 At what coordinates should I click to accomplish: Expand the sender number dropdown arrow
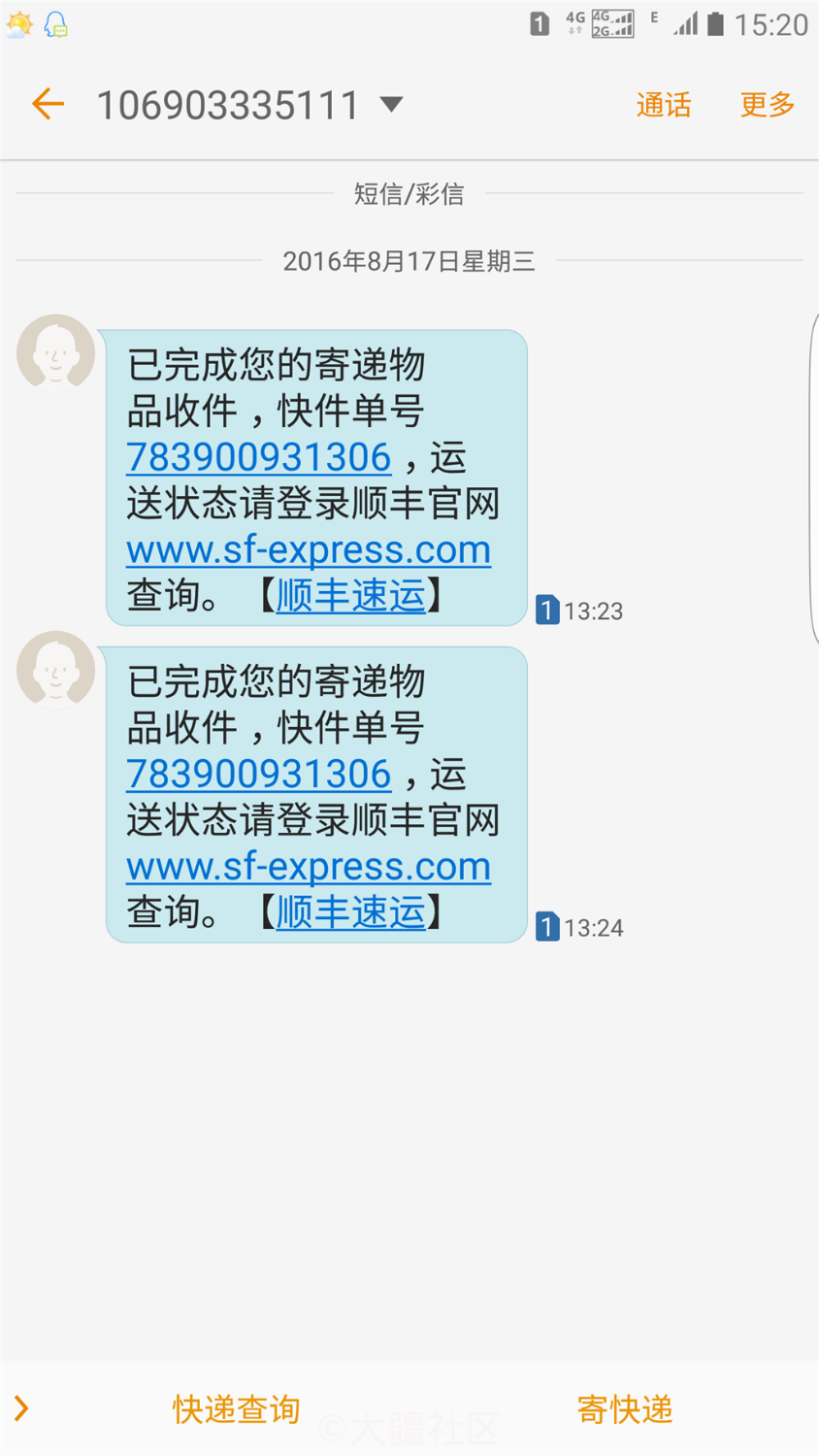[391, 104]
